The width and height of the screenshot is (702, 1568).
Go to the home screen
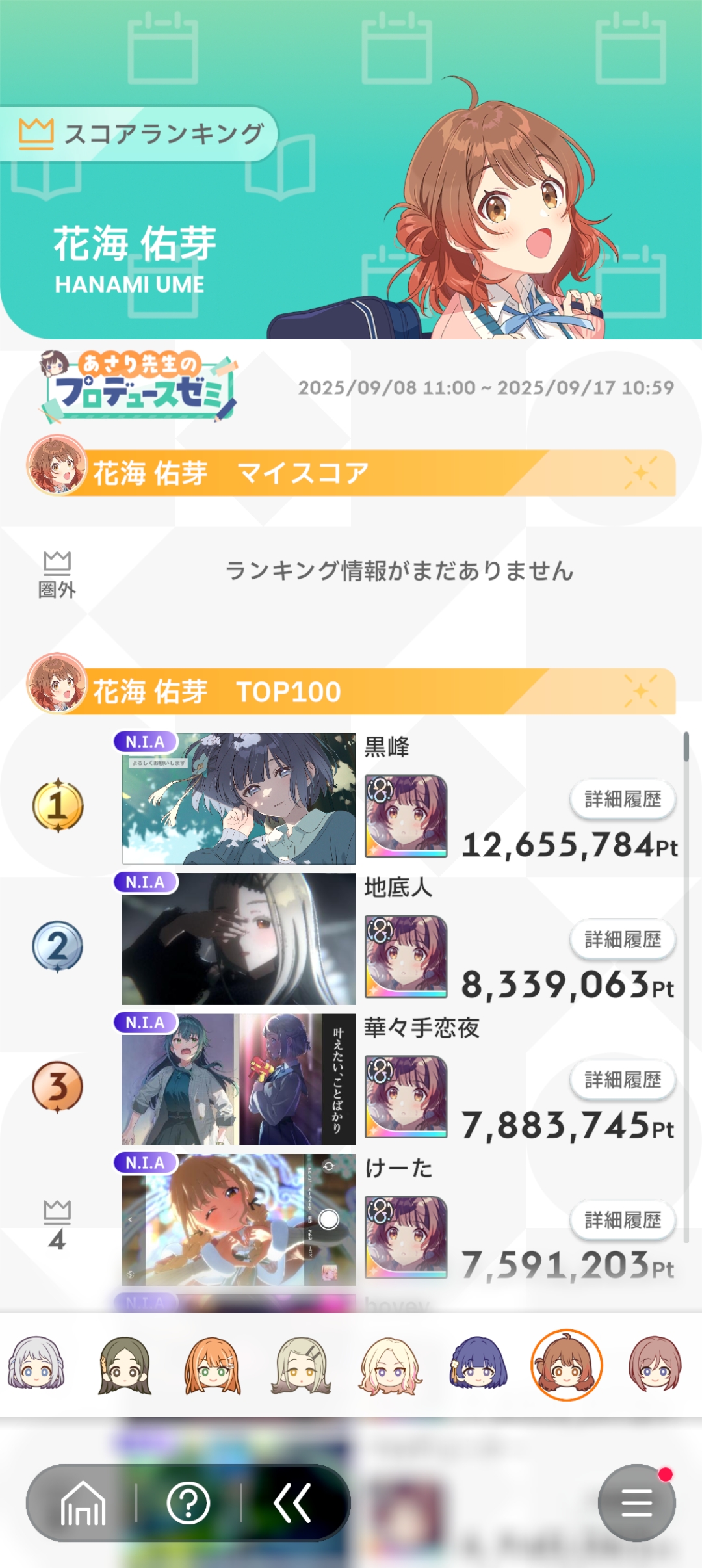[x=83, y=1503]
